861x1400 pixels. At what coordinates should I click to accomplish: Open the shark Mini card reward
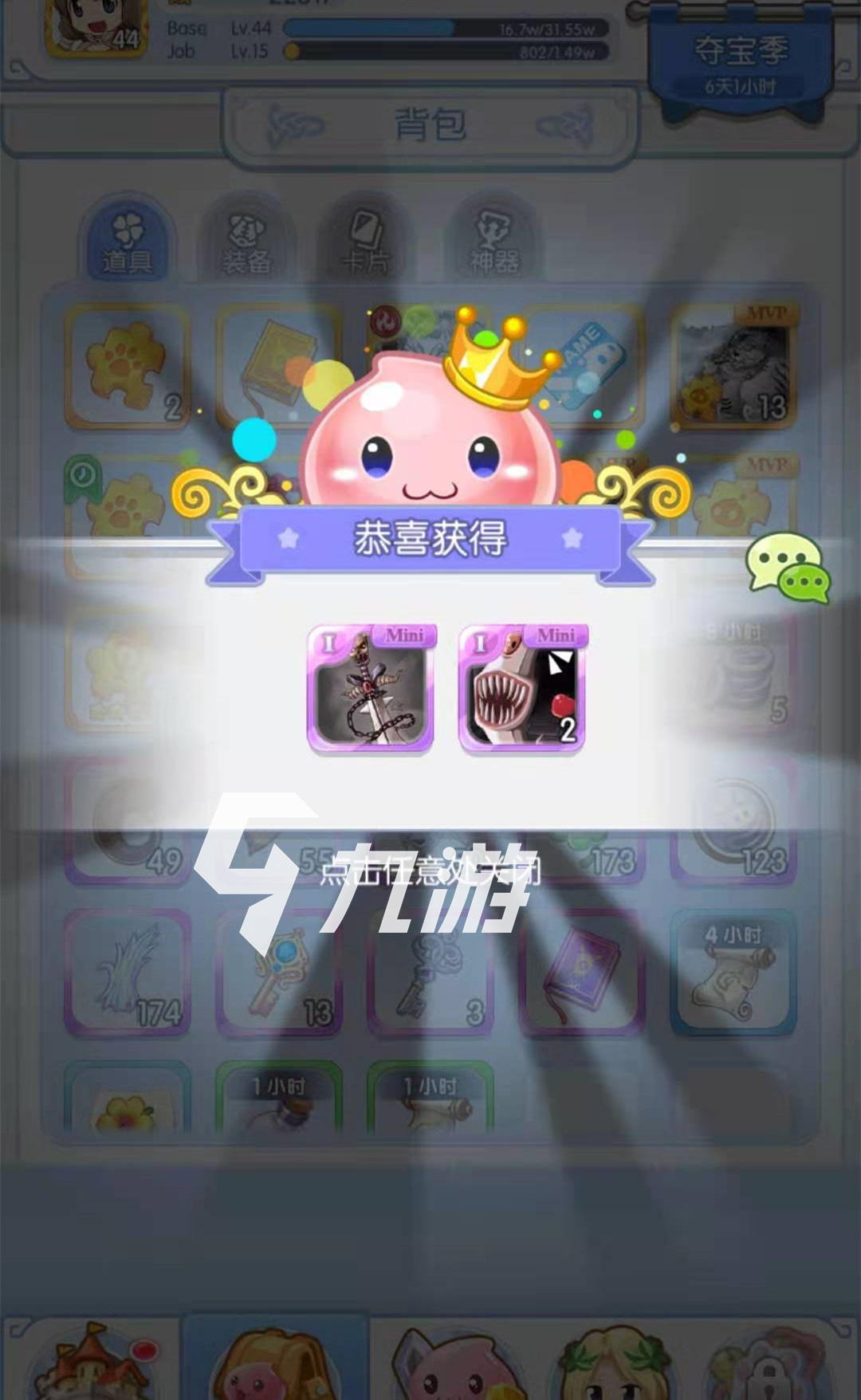[x=522, y=689]
